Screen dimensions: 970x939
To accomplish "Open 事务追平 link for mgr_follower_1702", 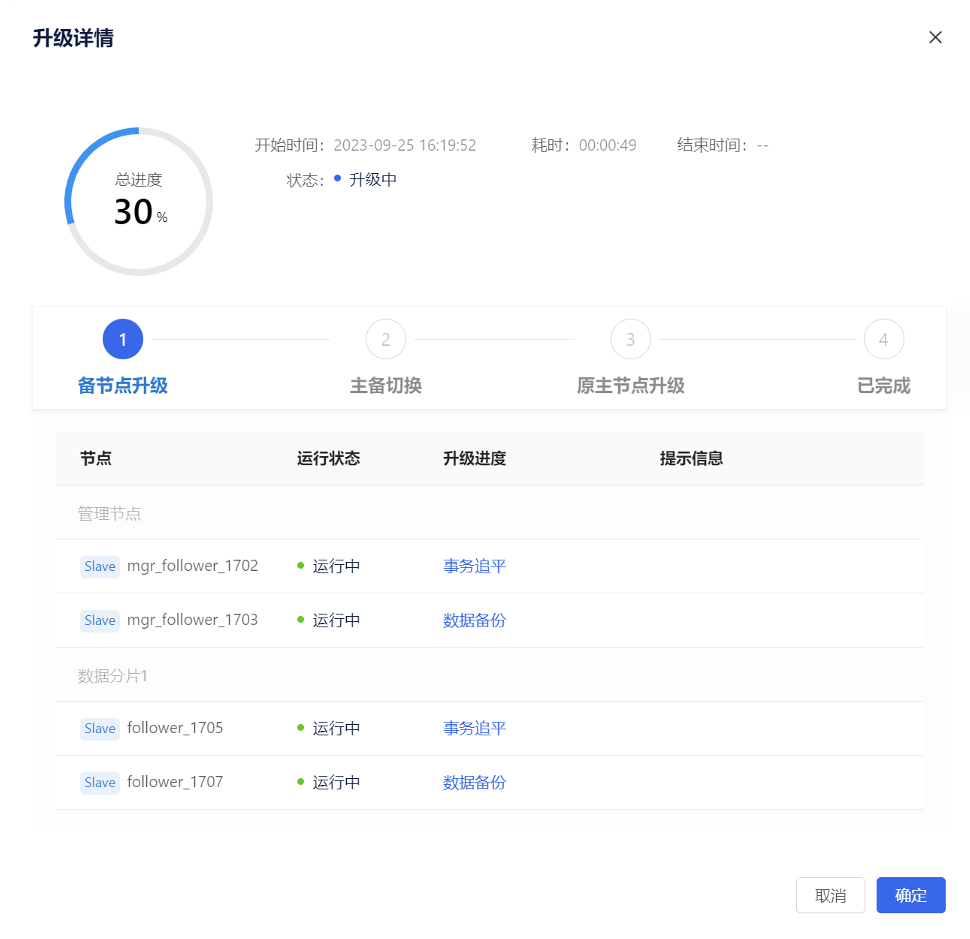I will coord(474,566).
